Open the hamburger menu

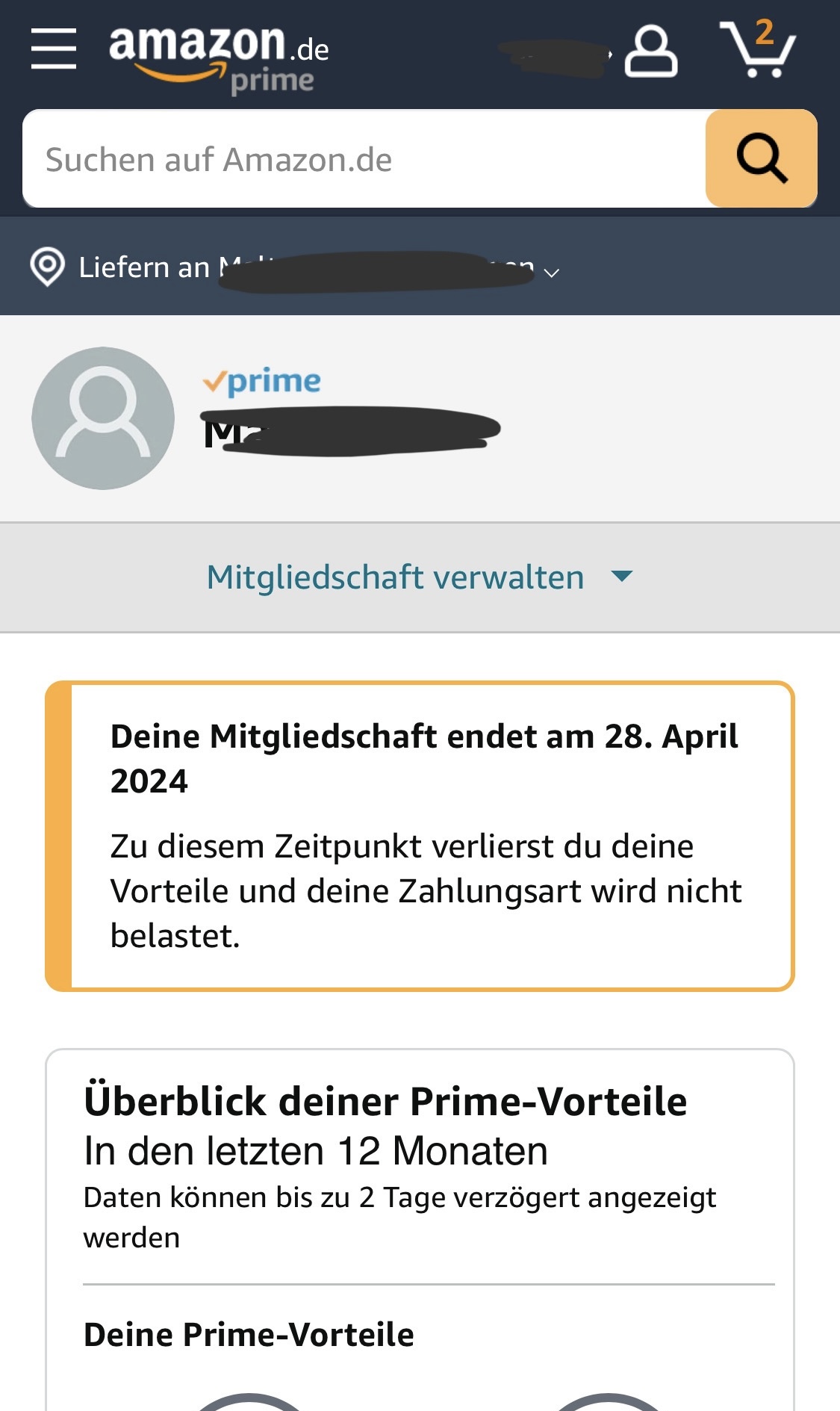[x=54, y=49]
